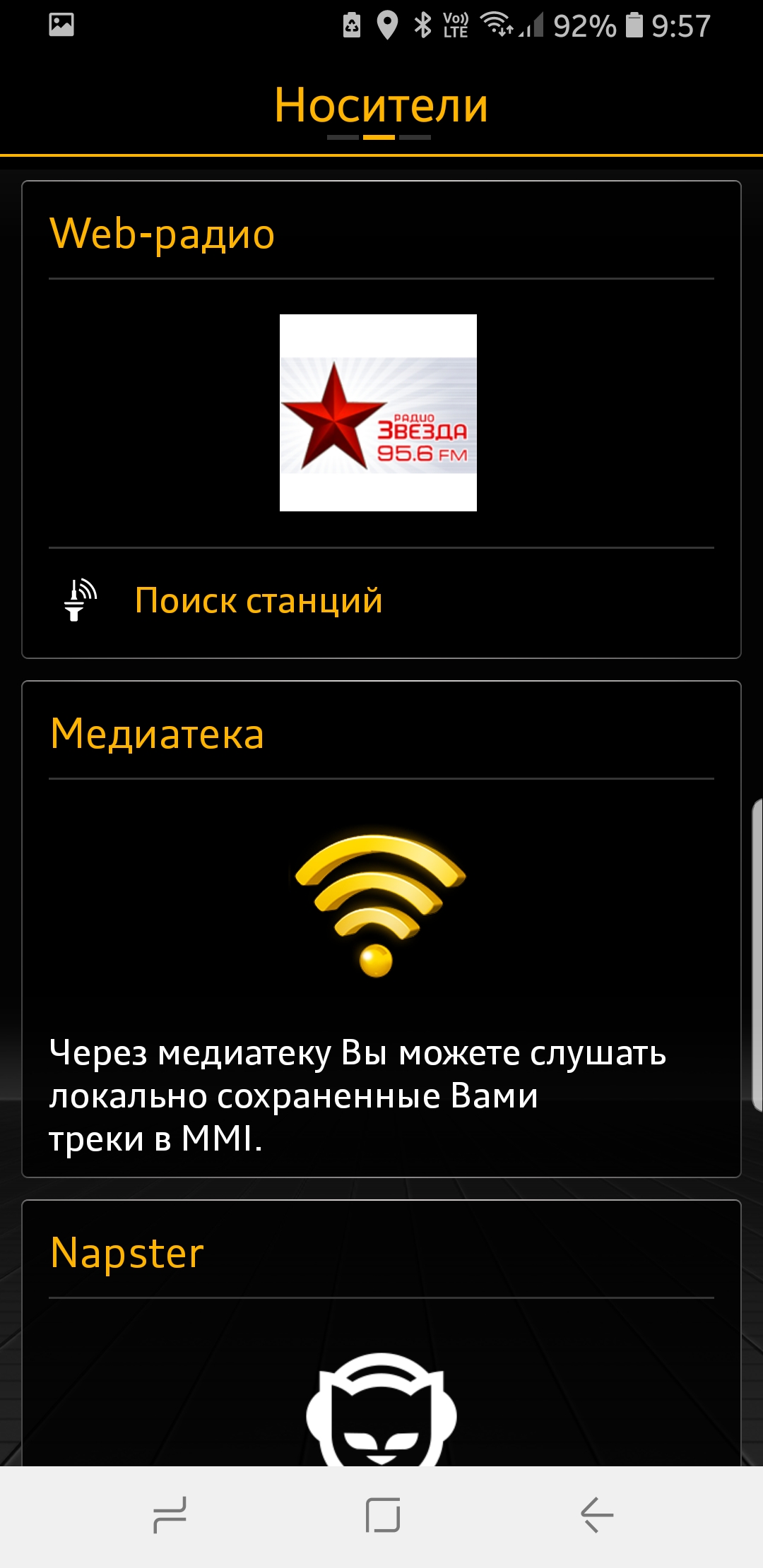Open the Napster card
The width and height of the screenshot is (763, 1568).
(381, 1333)
